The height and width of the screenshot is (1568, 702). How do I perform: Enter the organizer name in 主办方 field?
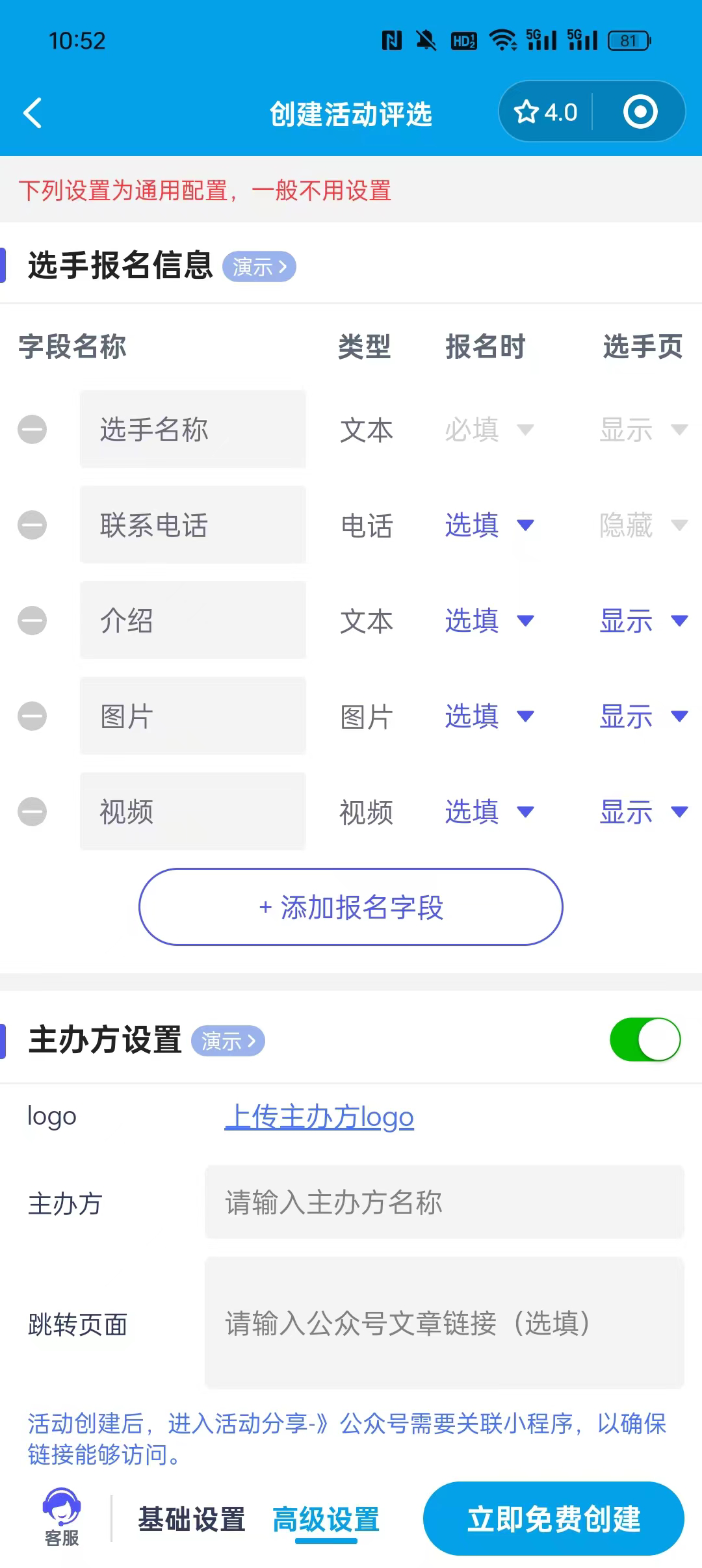[444, 1202]
